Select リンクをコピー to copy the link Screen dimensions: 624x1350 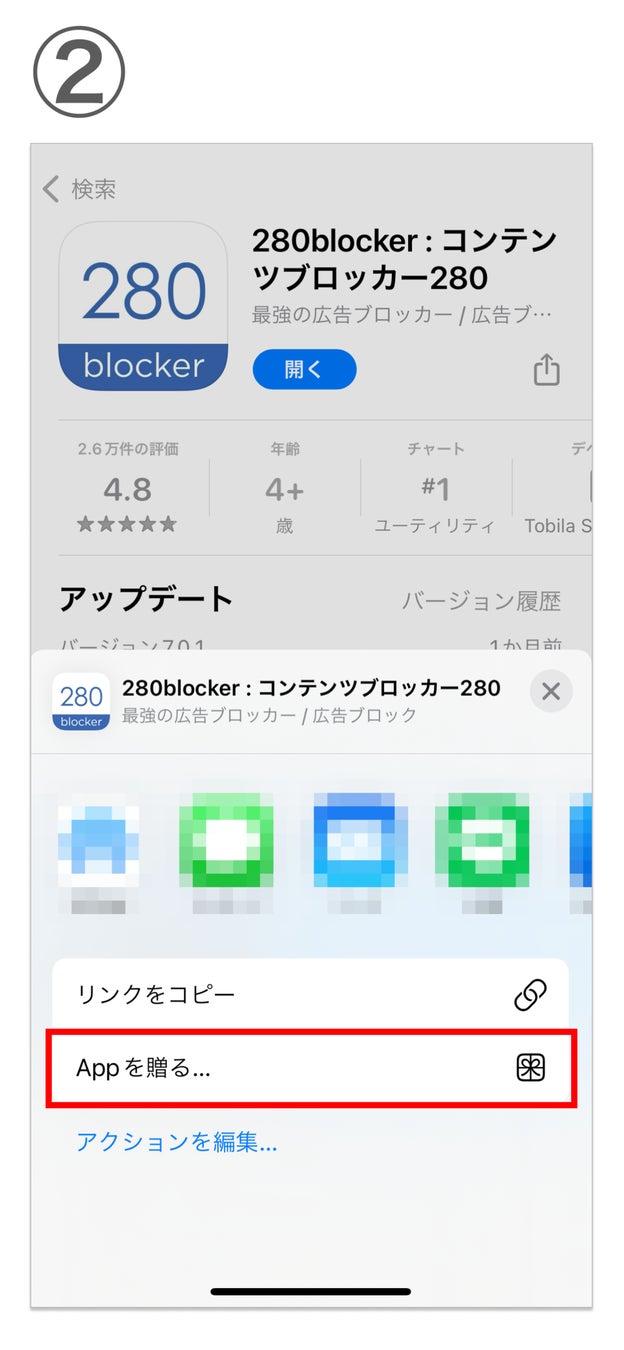click(x=310, y=995)
